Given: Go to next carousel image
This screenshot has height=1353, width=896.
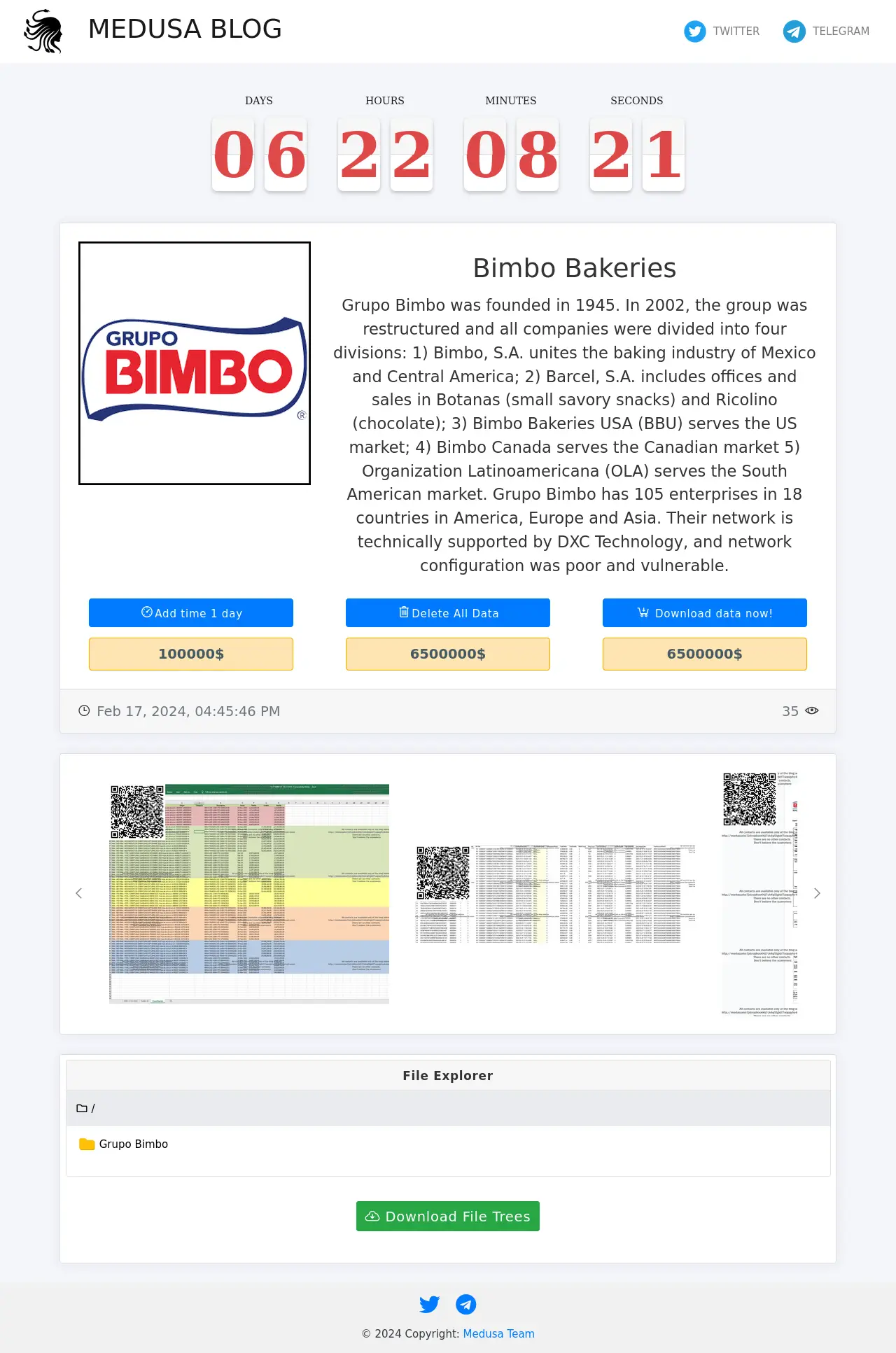Looking at the screenshot, I should pos(817,893).
